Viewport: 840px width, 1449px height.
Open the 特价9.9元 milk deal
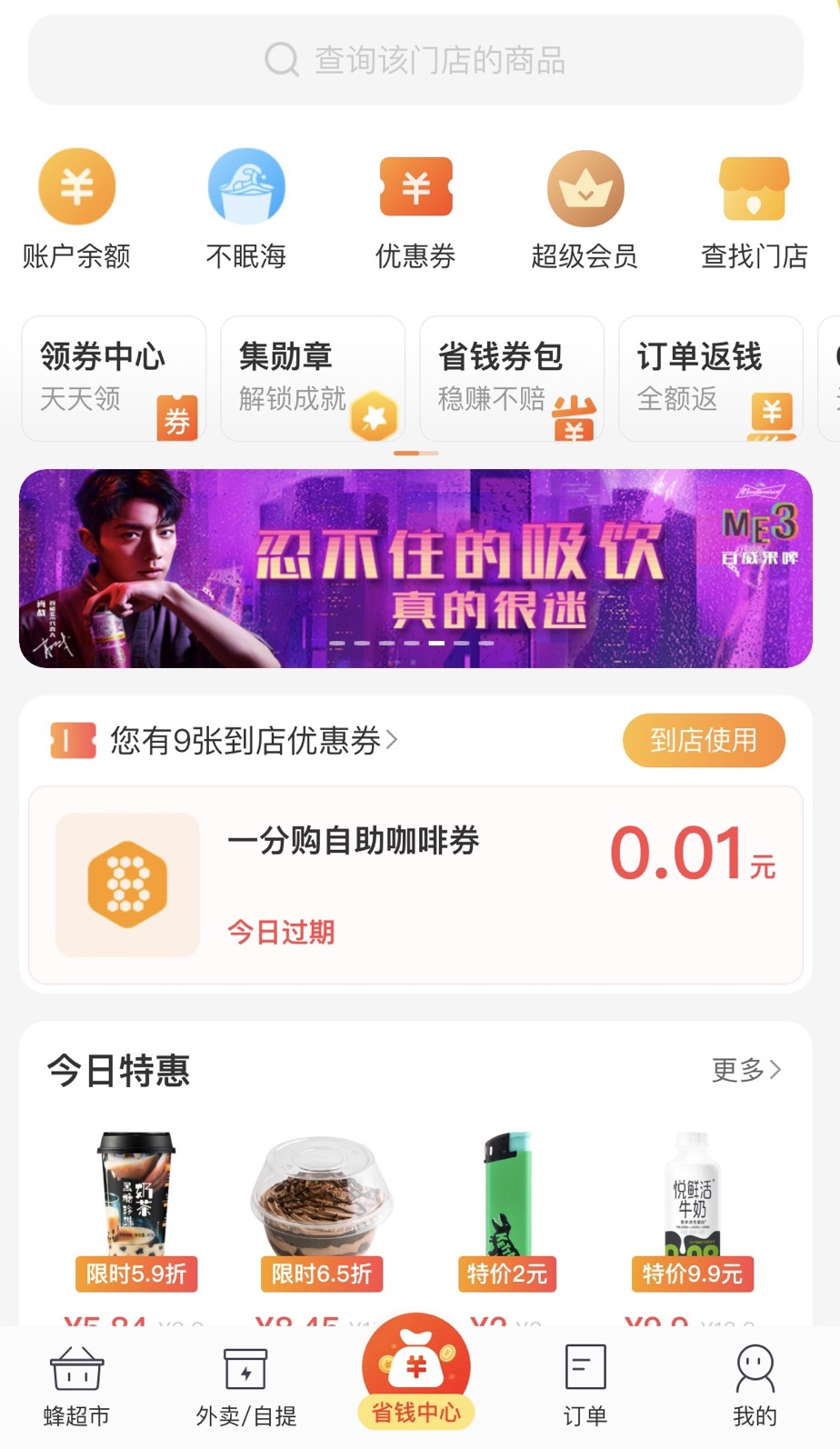[693, 1209]
